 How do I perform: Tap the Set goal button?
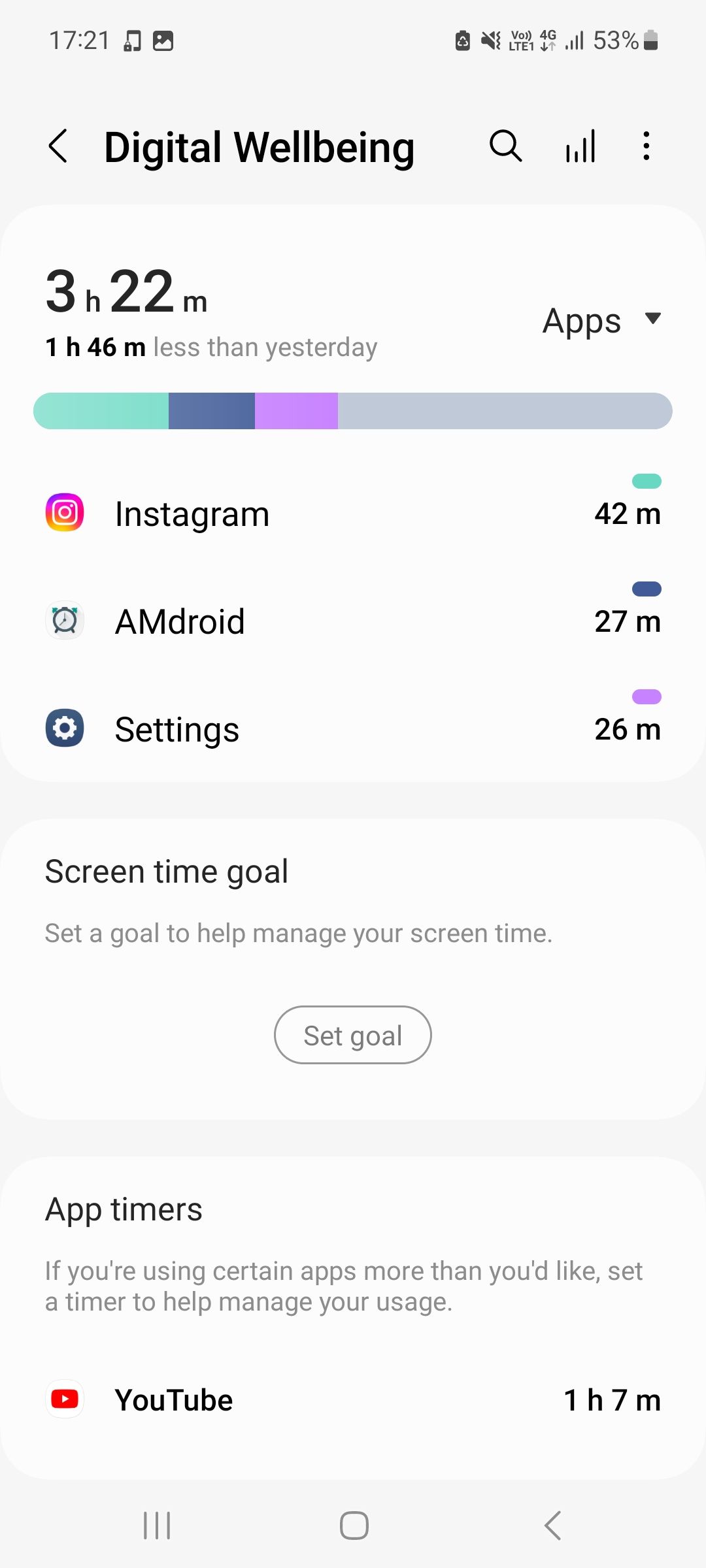[x=352, y=1034]
